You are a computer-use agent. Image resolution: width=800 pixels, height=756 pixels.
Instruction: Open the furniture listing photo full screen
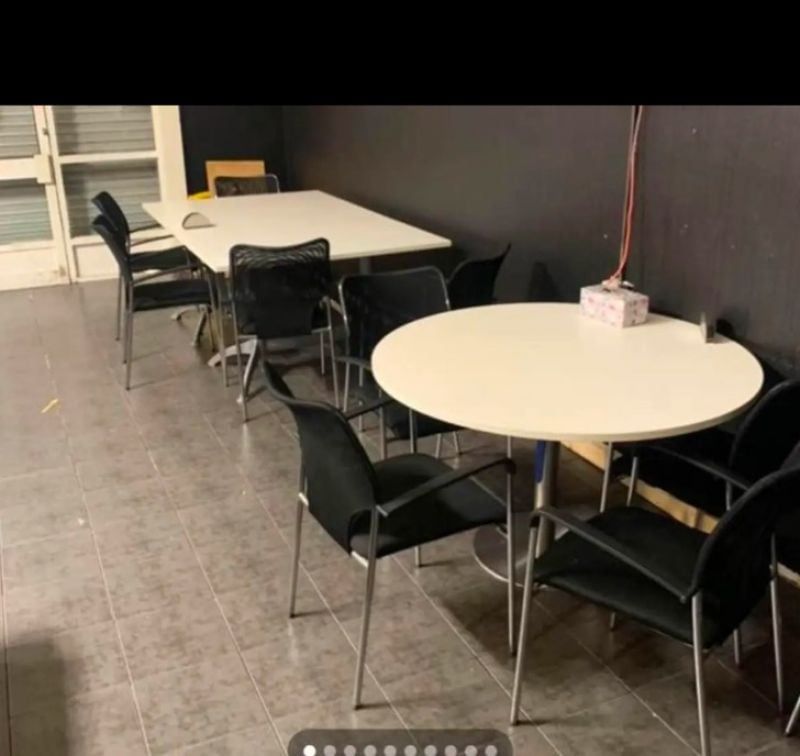(400, 420)
